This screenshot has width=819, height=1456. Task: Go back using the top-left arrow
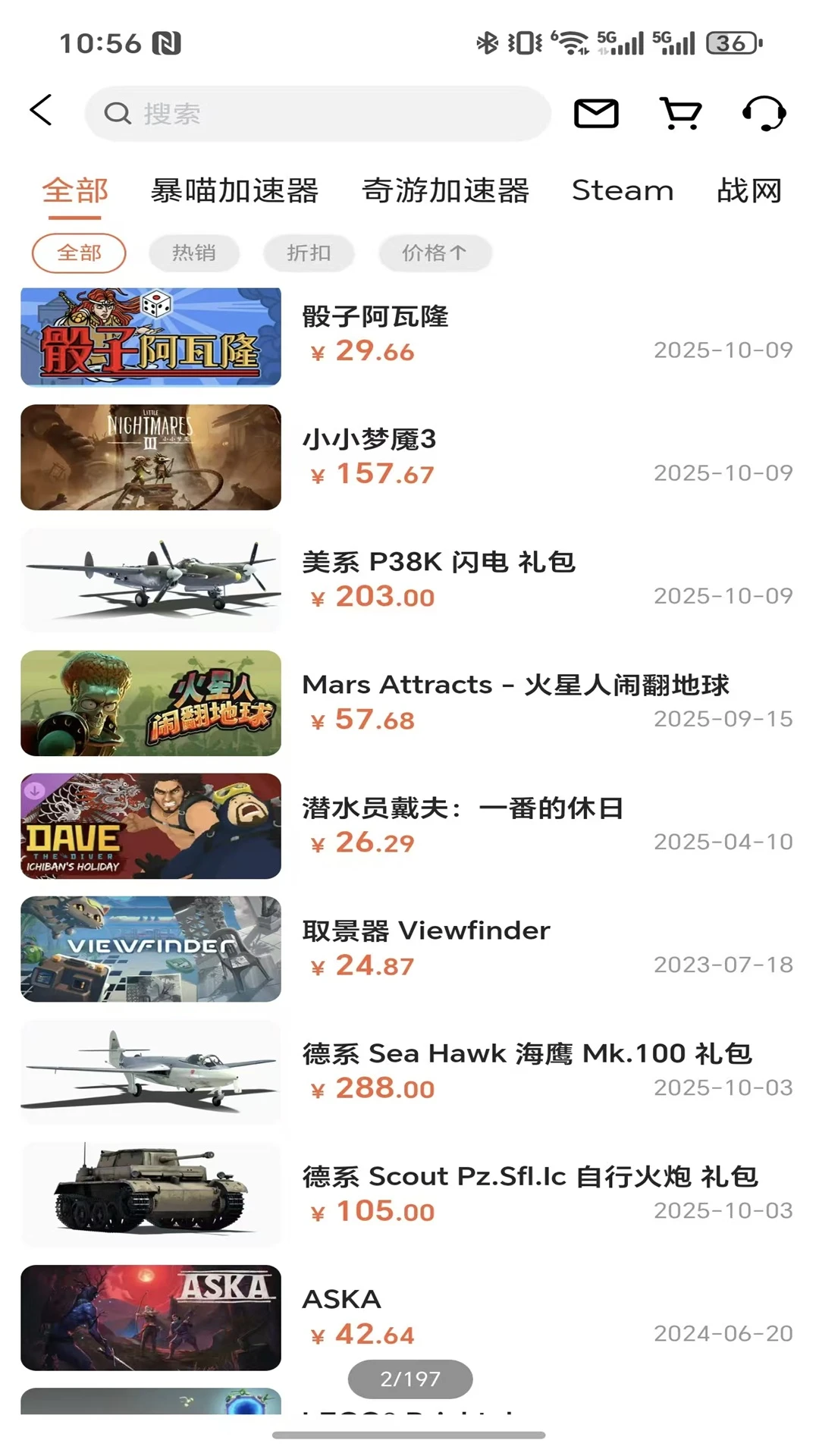[41, 111]
